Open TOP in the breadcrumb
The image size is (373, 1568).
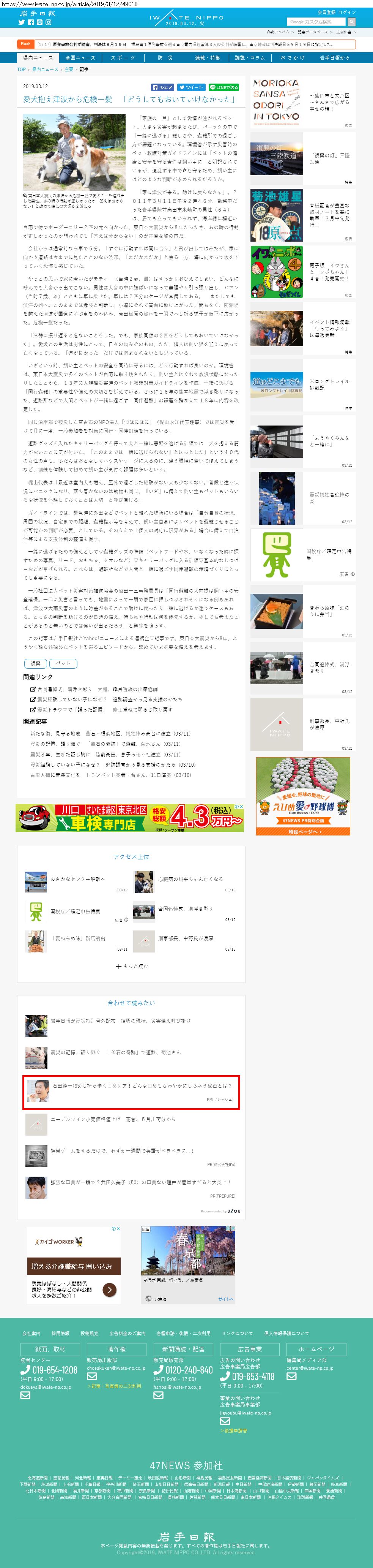click(21, 70)
